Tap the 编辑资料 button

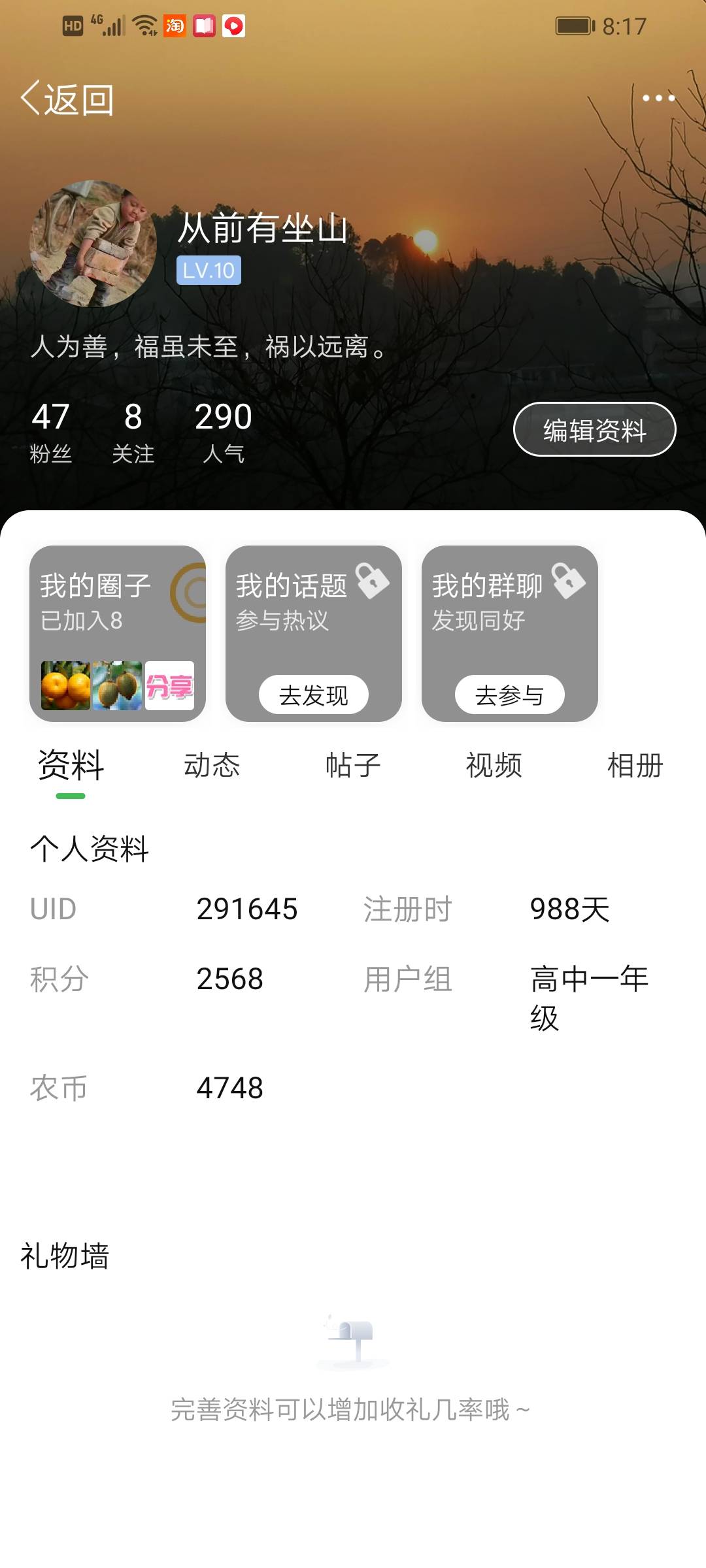point(594,429)
